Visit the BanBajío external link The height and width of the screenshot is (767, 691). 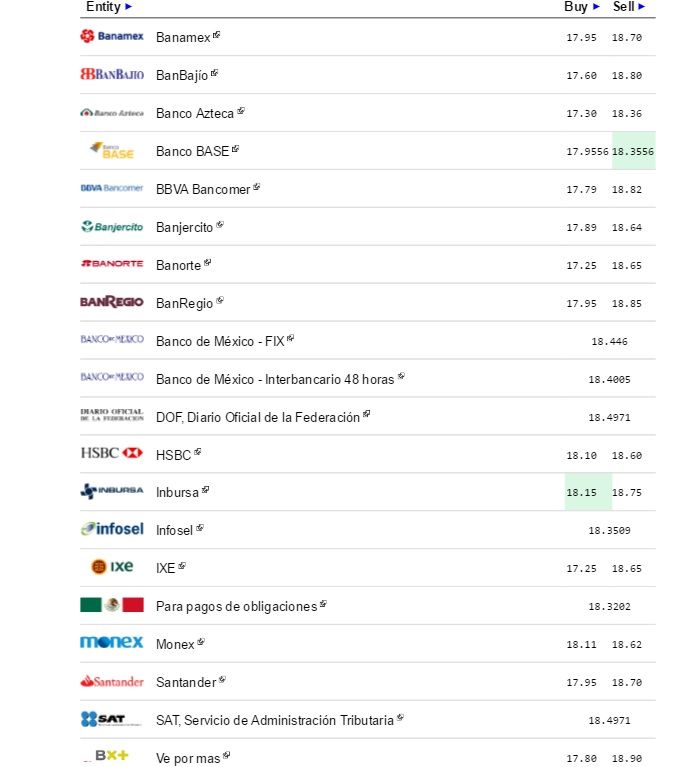(x=183, y=75)
